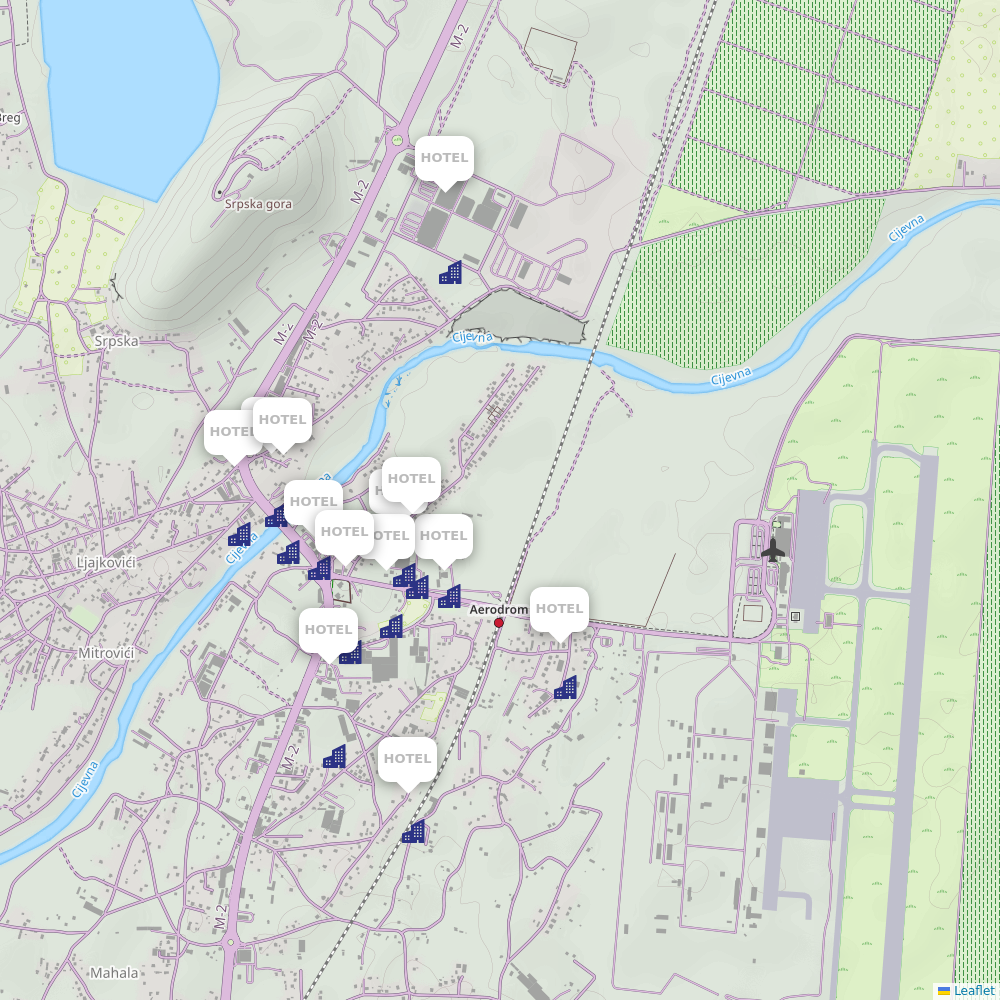Open the HOTEL marker beside the Aerodrom label

click(x=559, y=609)
